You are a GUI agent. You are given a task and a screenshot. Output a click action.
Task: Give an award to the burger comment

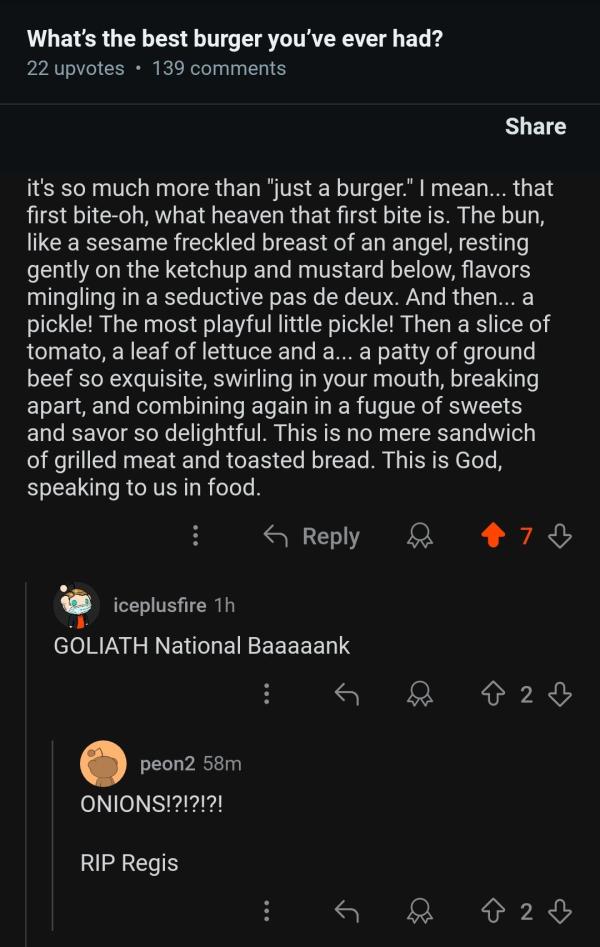coord(418,537)
